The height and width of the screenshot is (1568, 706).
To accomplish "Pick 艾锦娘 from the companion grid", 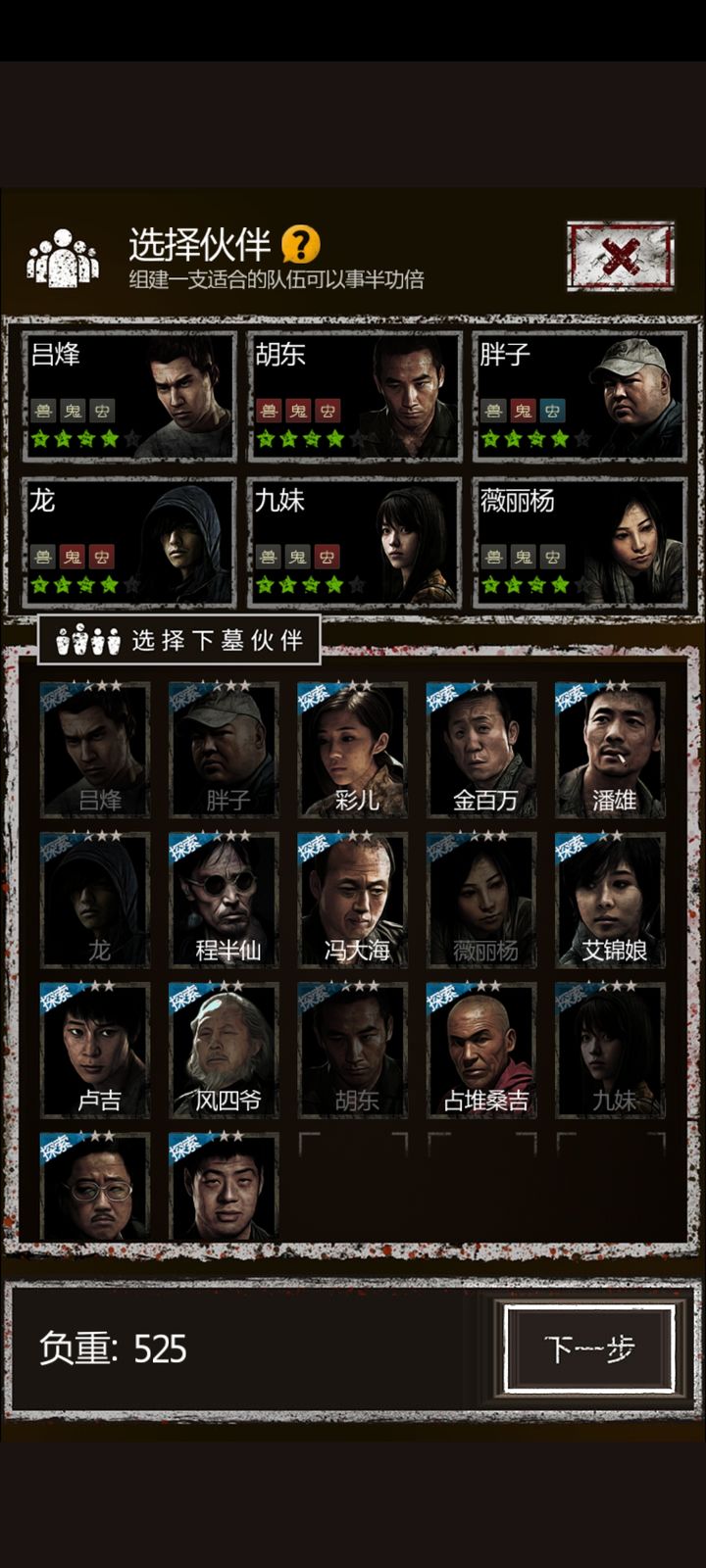I will tap(611, 901).
